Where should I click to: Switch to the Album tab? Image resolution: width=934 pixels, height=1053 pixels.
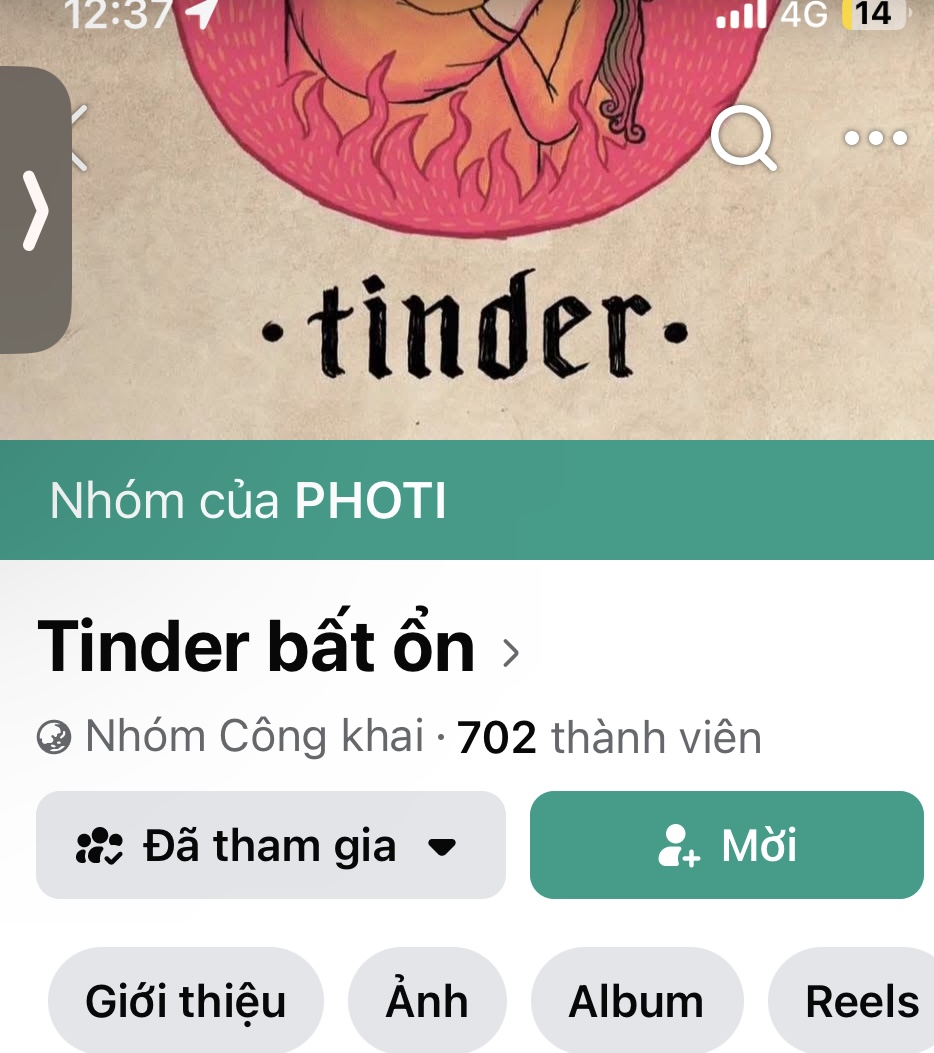point(636,1001)
